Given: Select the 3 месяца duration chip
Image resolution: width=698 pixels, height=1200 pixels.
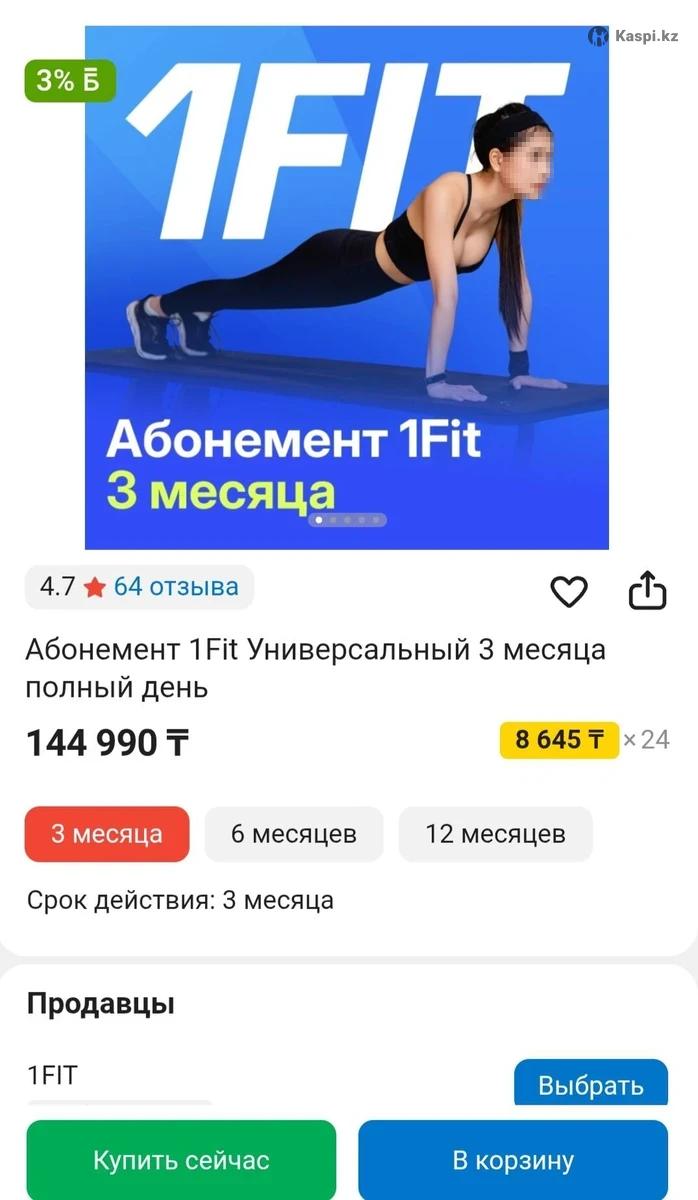Looking at the screenshot, I should click(x=107, y=834).
